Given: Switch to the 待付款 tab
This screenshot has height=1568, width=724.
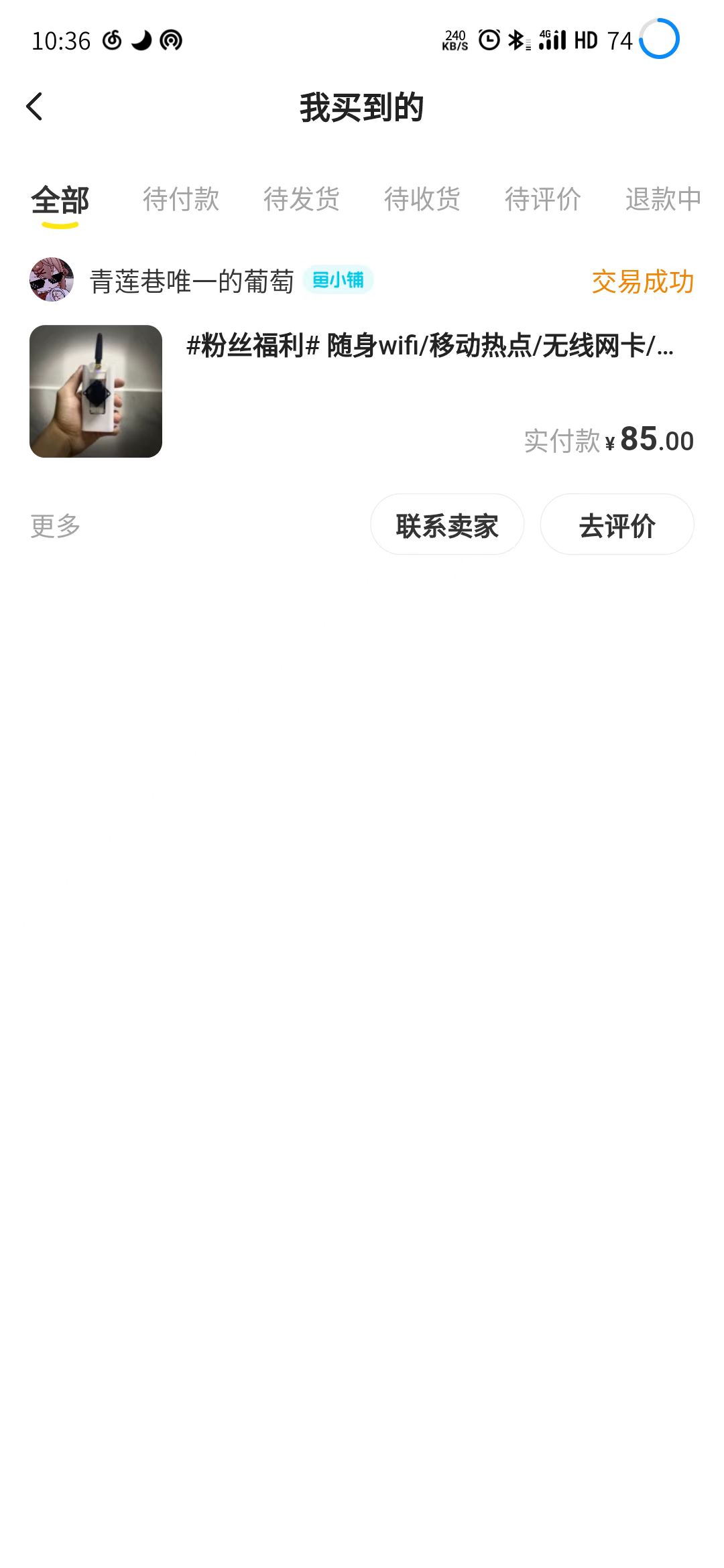Looking at the screenshot, I should (181, 200).
